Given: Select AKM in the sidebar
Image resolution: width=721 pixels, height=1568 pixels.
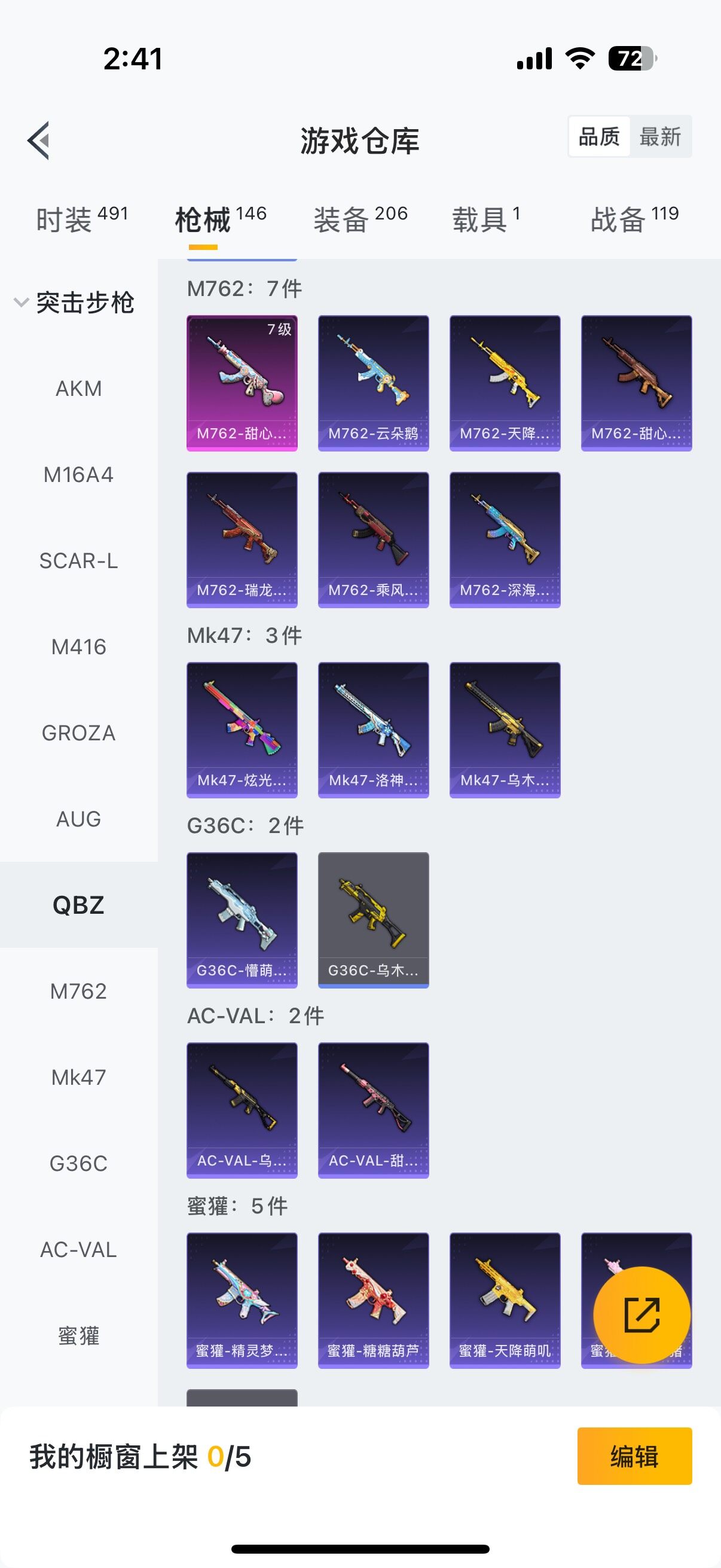Looking at the screenshot, I should (x=78, y=388).
